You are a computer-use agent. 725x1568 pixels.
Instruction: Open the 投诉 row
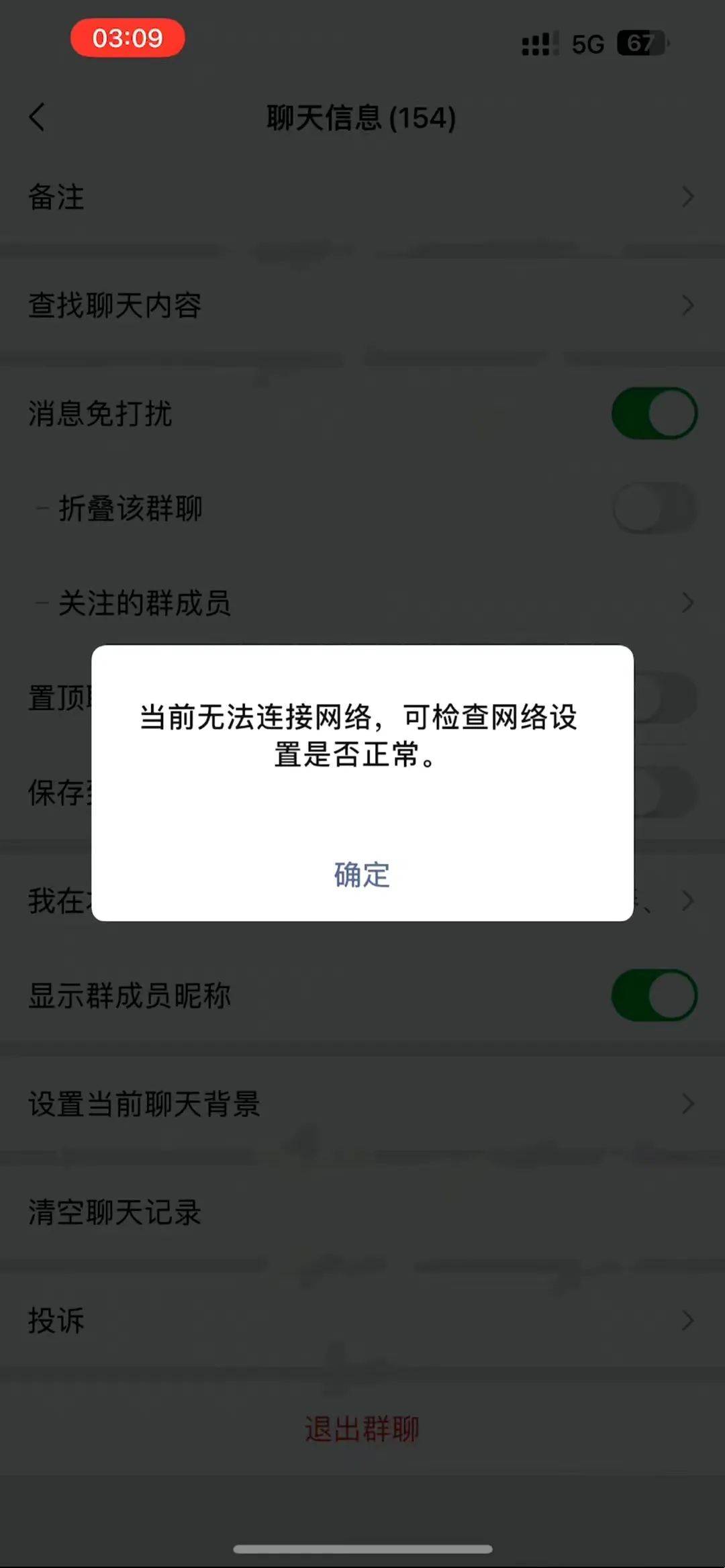(362, 1320)
